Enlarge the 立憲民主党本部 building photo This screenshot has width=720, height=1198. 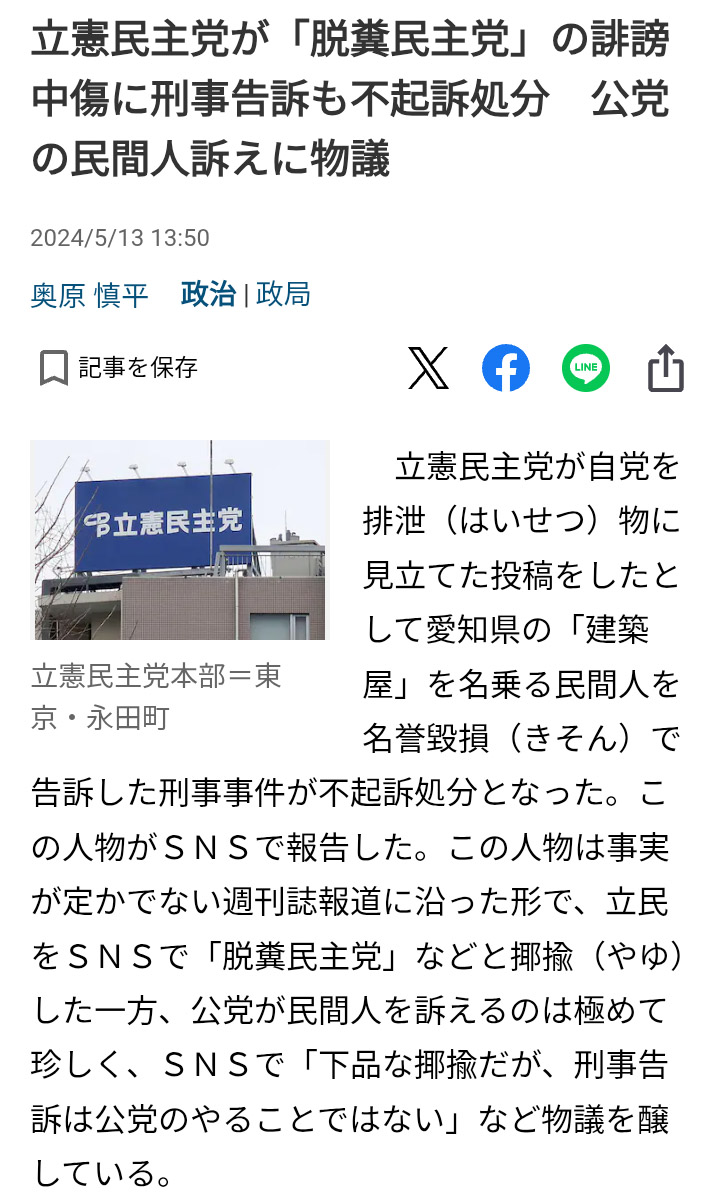pos(180,539)
